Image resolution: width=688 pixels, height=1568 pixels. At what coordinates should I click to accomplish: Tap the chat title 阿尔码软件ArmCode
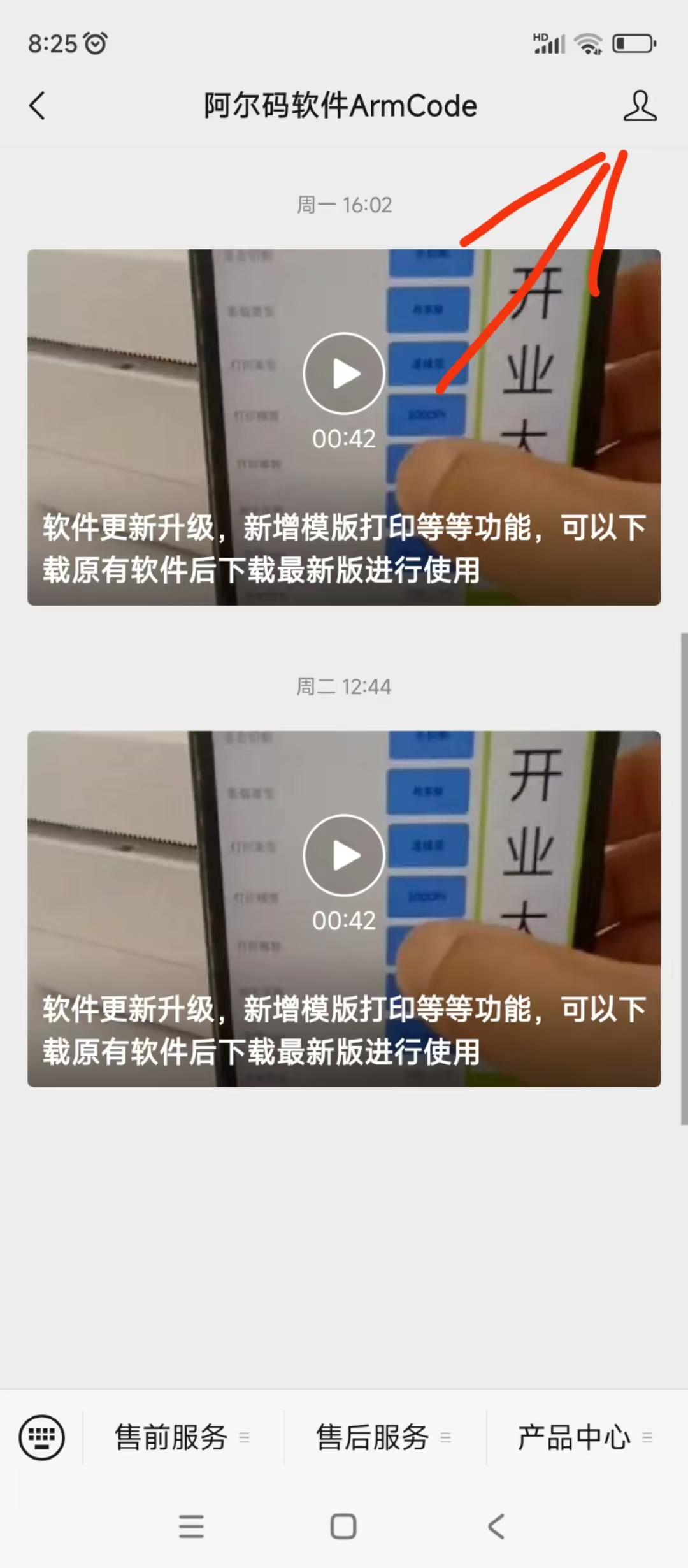click(x=338, y=106)
